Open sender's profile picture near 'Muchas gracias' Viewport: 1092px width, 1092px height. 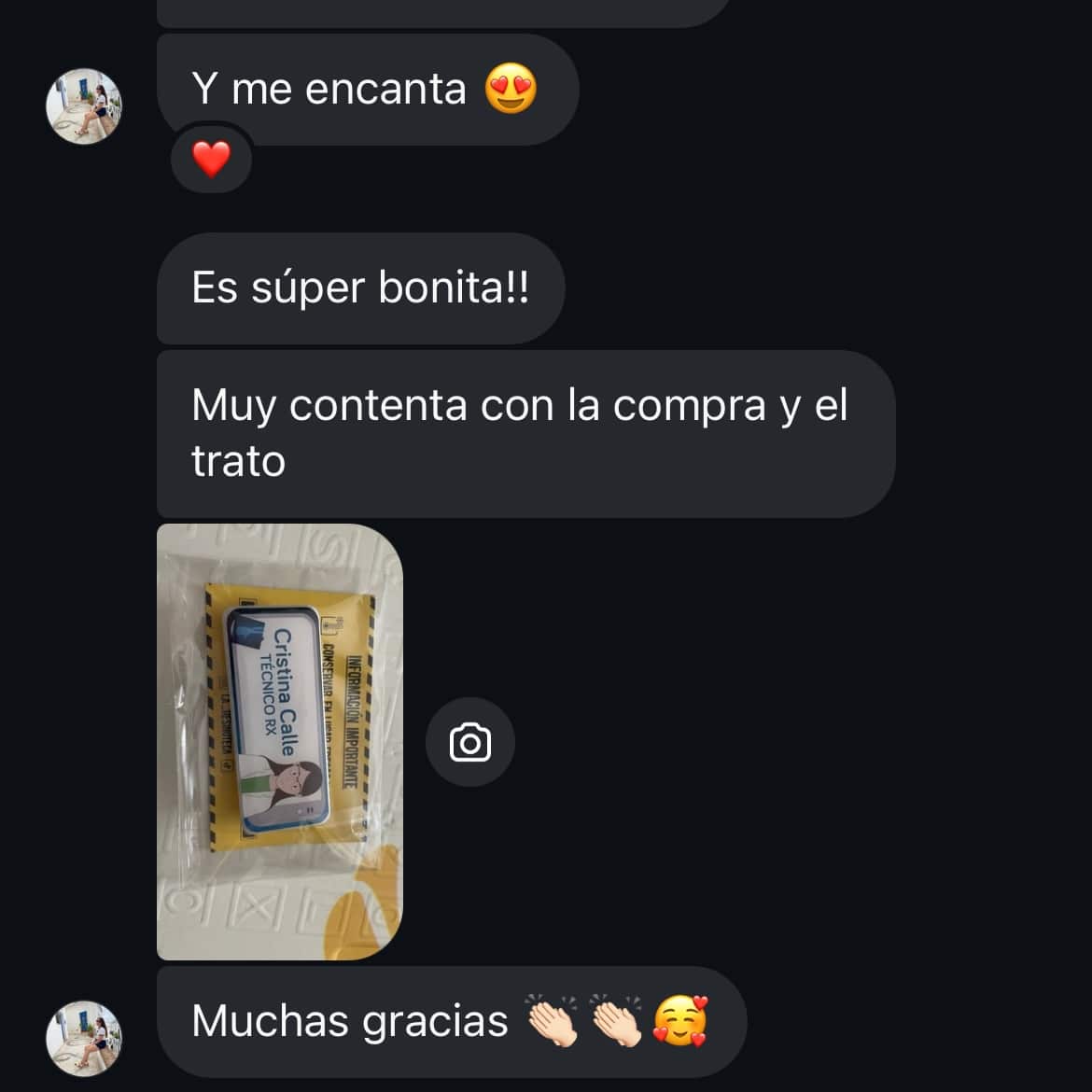pyautogui.click(x=84, y=1038)
